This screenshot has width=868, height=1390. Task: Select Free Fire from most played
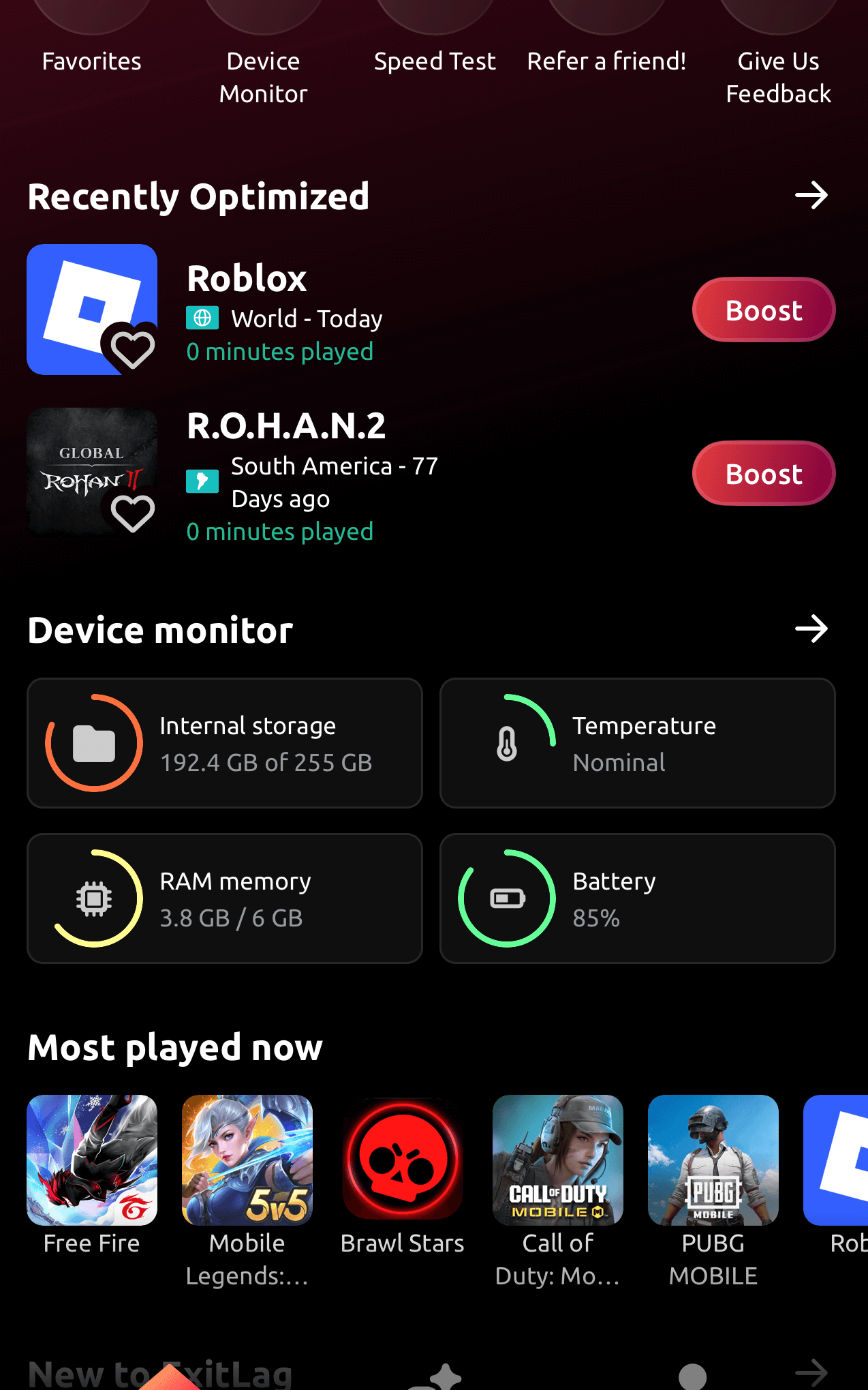(92, 1160)
